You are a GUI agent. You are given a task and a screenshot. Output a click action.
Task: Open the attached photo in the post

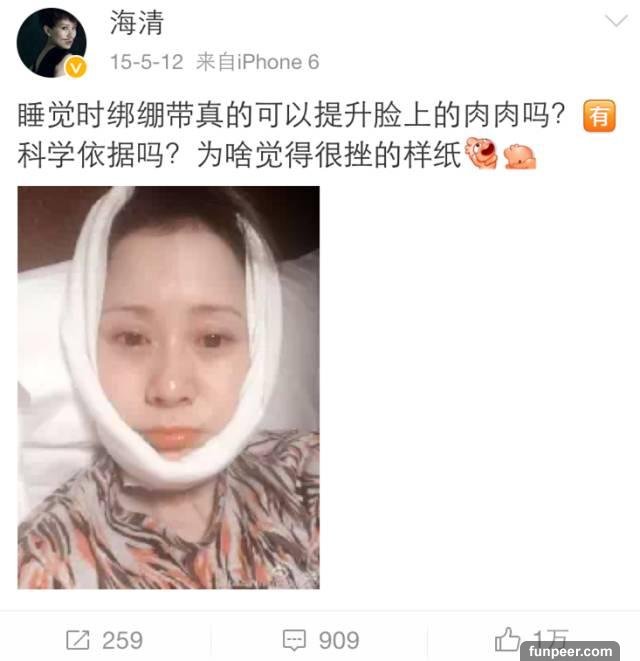168,387
